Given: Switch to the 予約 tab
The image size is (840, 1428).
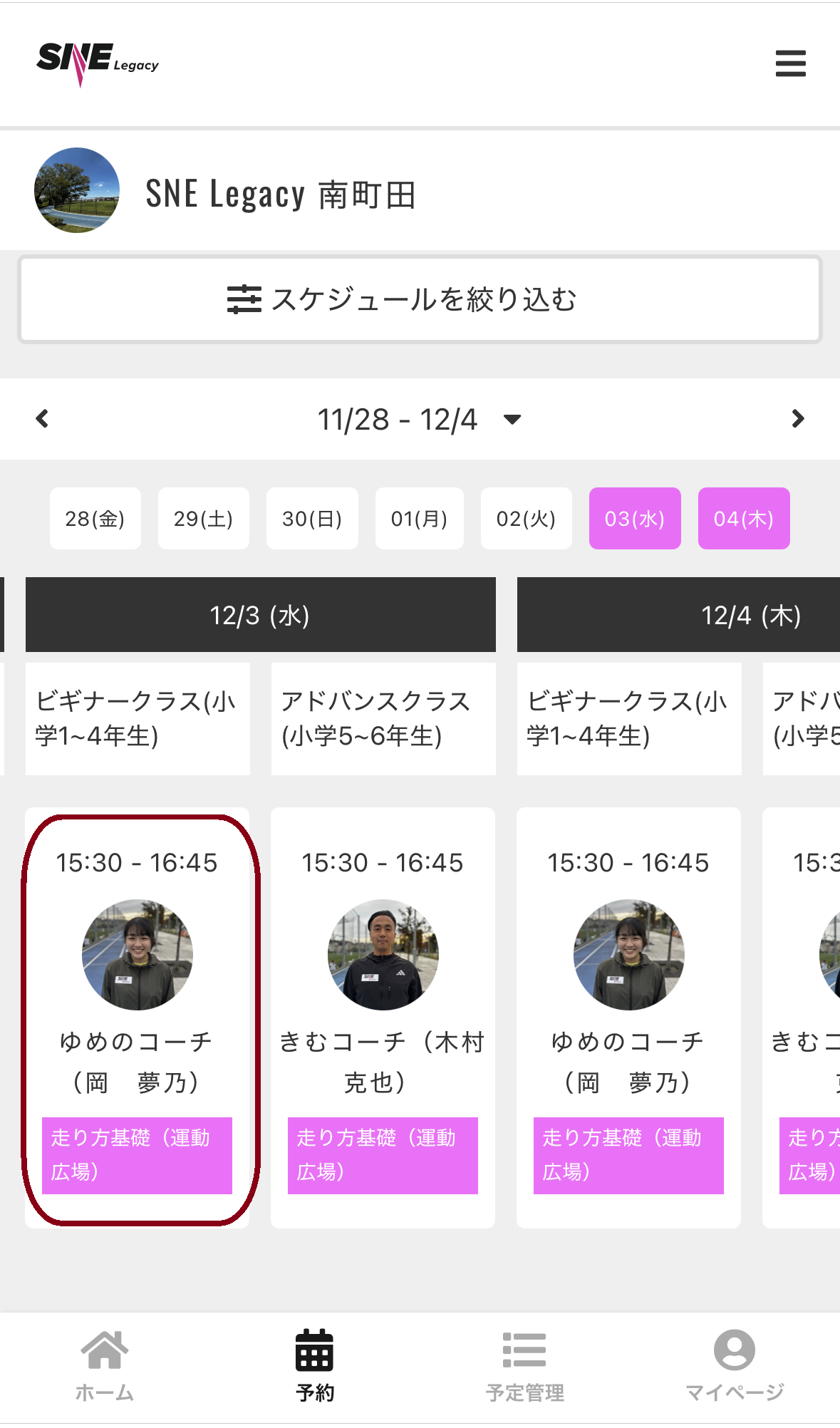Looking at the screenshot, I should coord(315,1367).
